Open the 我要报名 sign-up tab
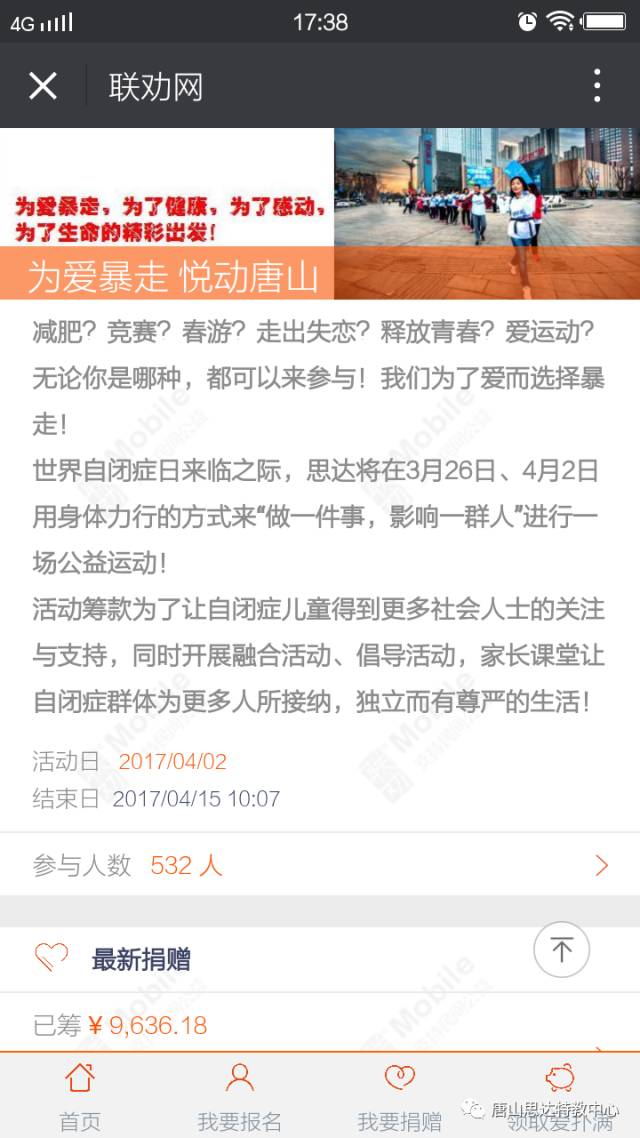Screen dimensions: 640x1138 click(x=240, y=1097)
